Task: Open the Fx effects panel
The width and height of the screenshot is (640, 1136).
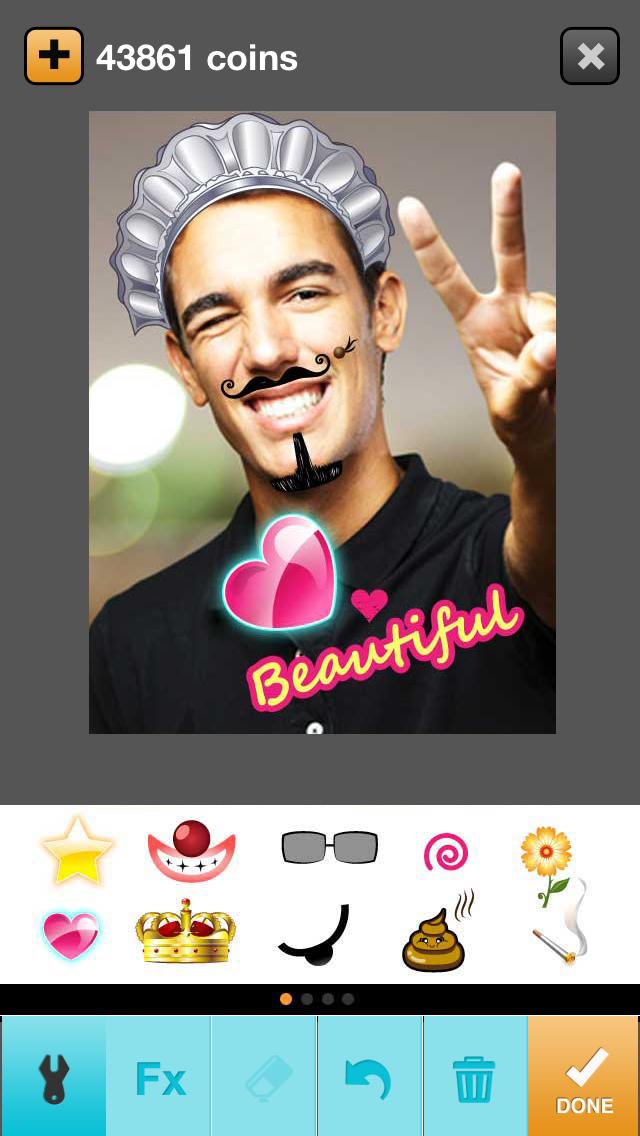Action: 160,1077
